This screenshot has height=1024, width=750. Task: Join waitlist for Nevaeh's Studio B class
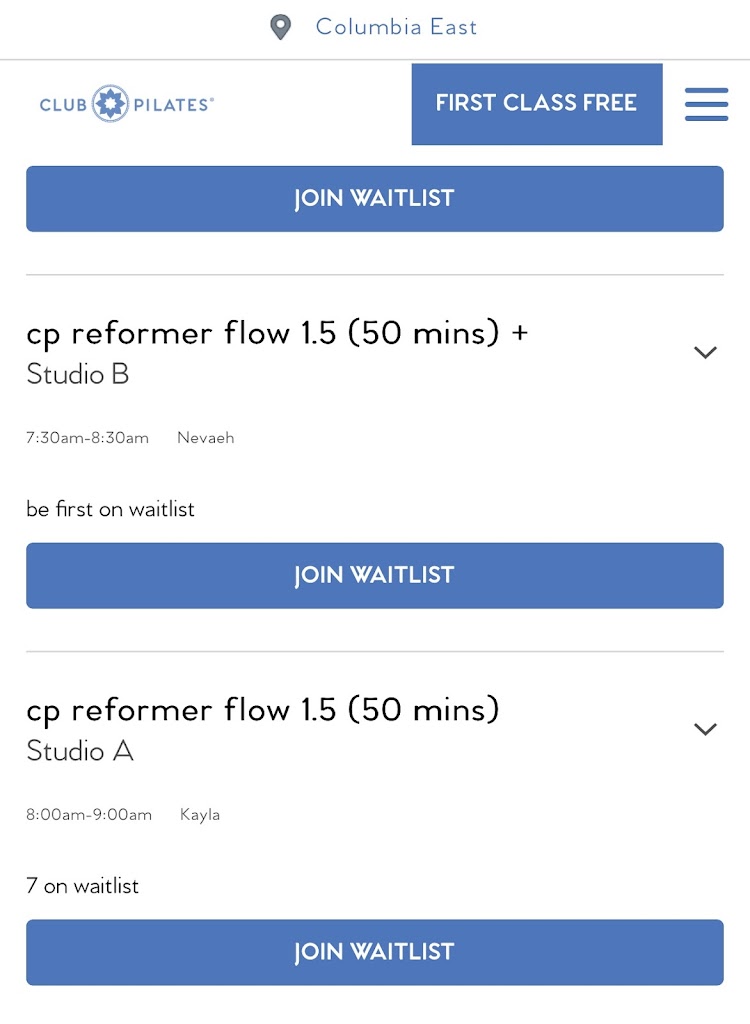[x=374, y=575]
